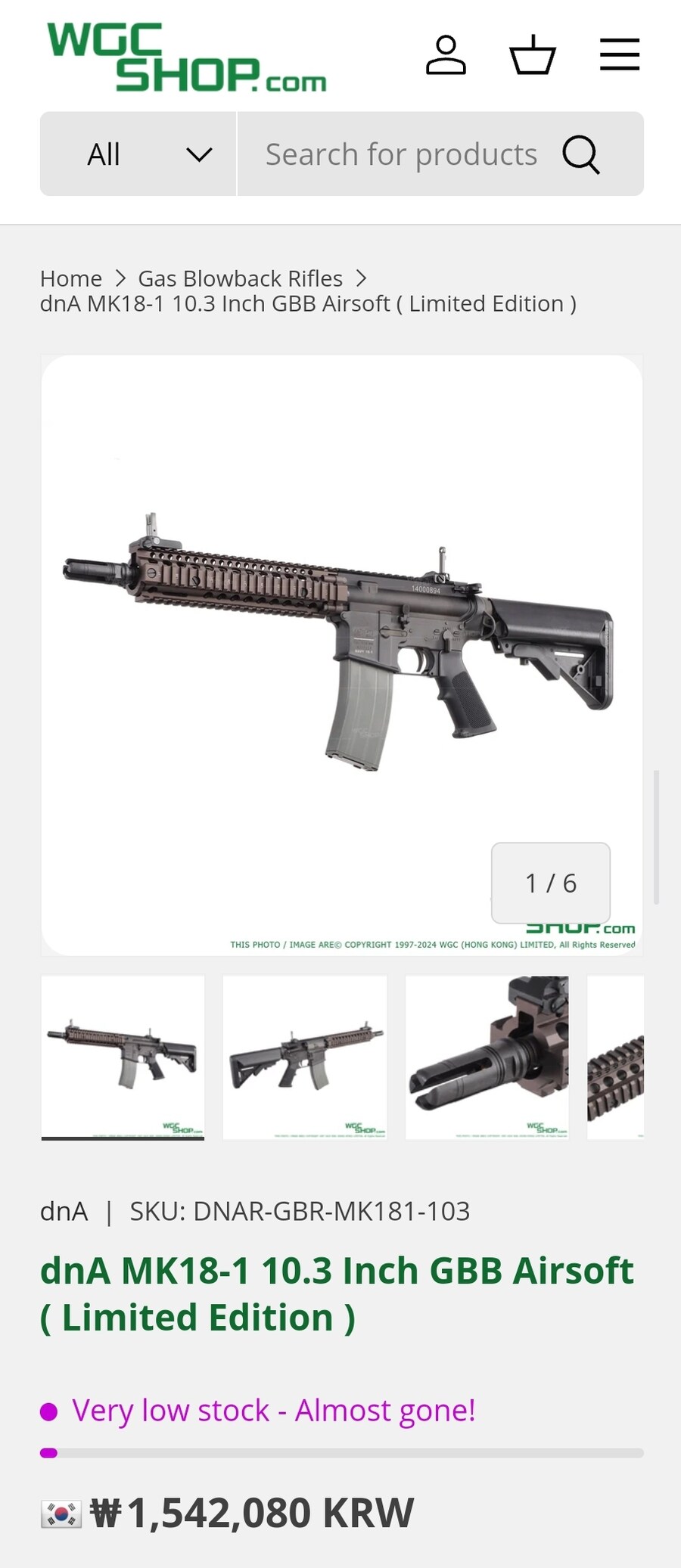Go to WGC Shop homepage via logo
Screen dimensions: 681x1568
(x=186, y=57)
